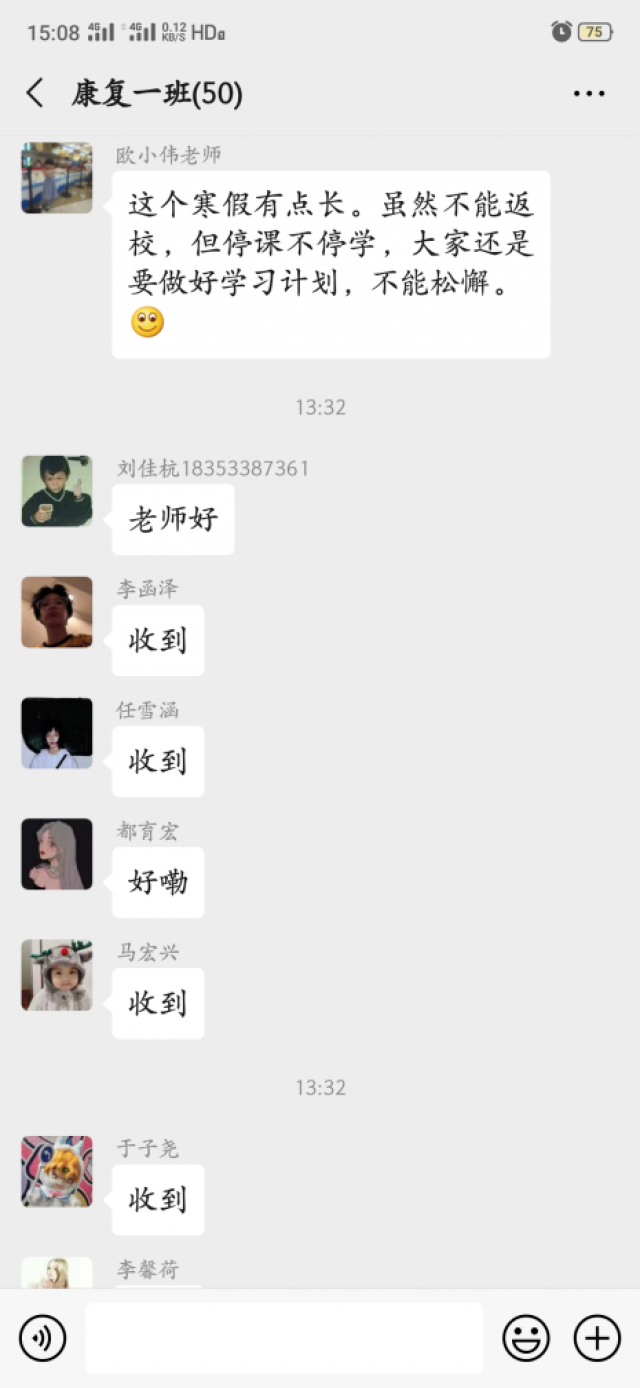Go back from 康复一班 chat
640x1388 pixels.
tap(35, 94)
